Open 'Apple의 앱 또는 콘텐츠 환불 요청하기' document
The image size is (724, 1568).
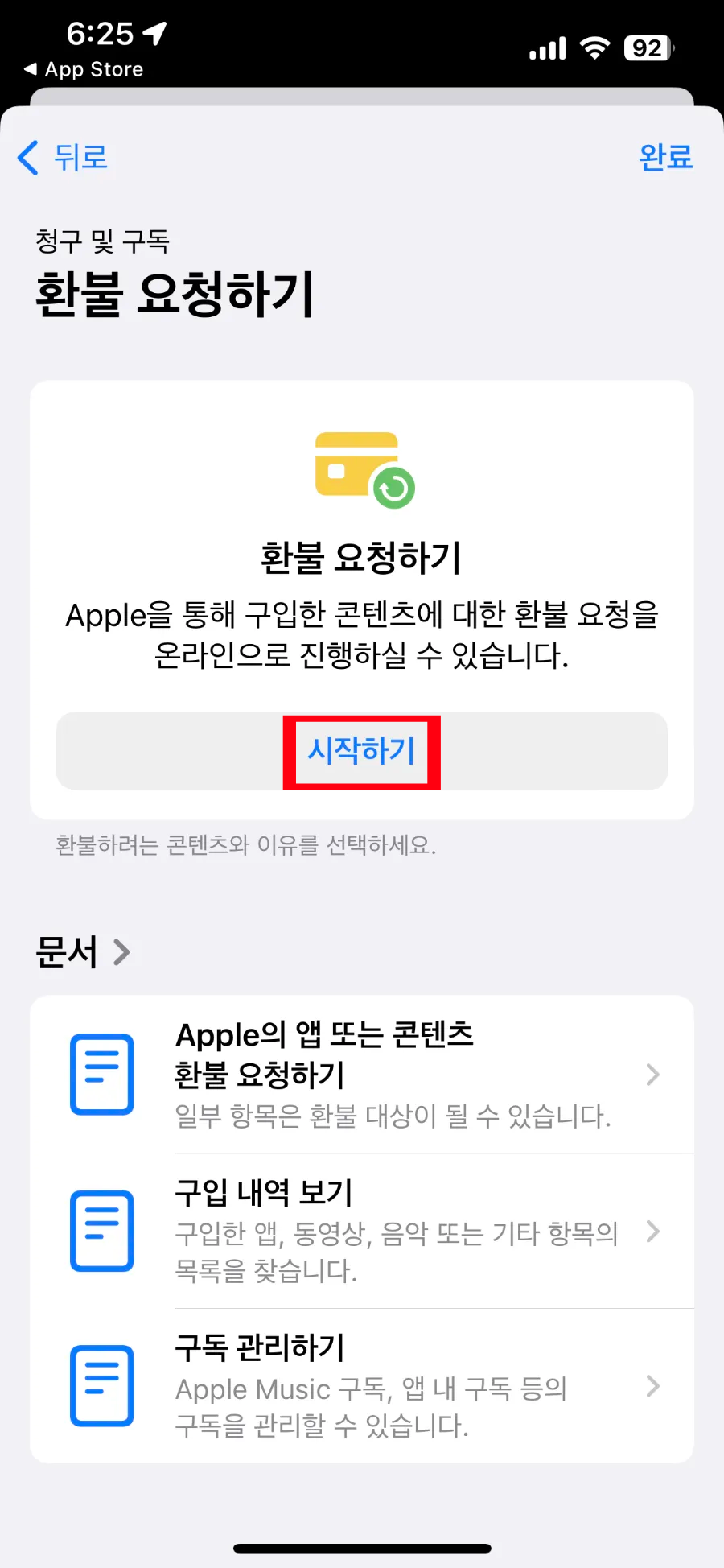[362, 1075]
